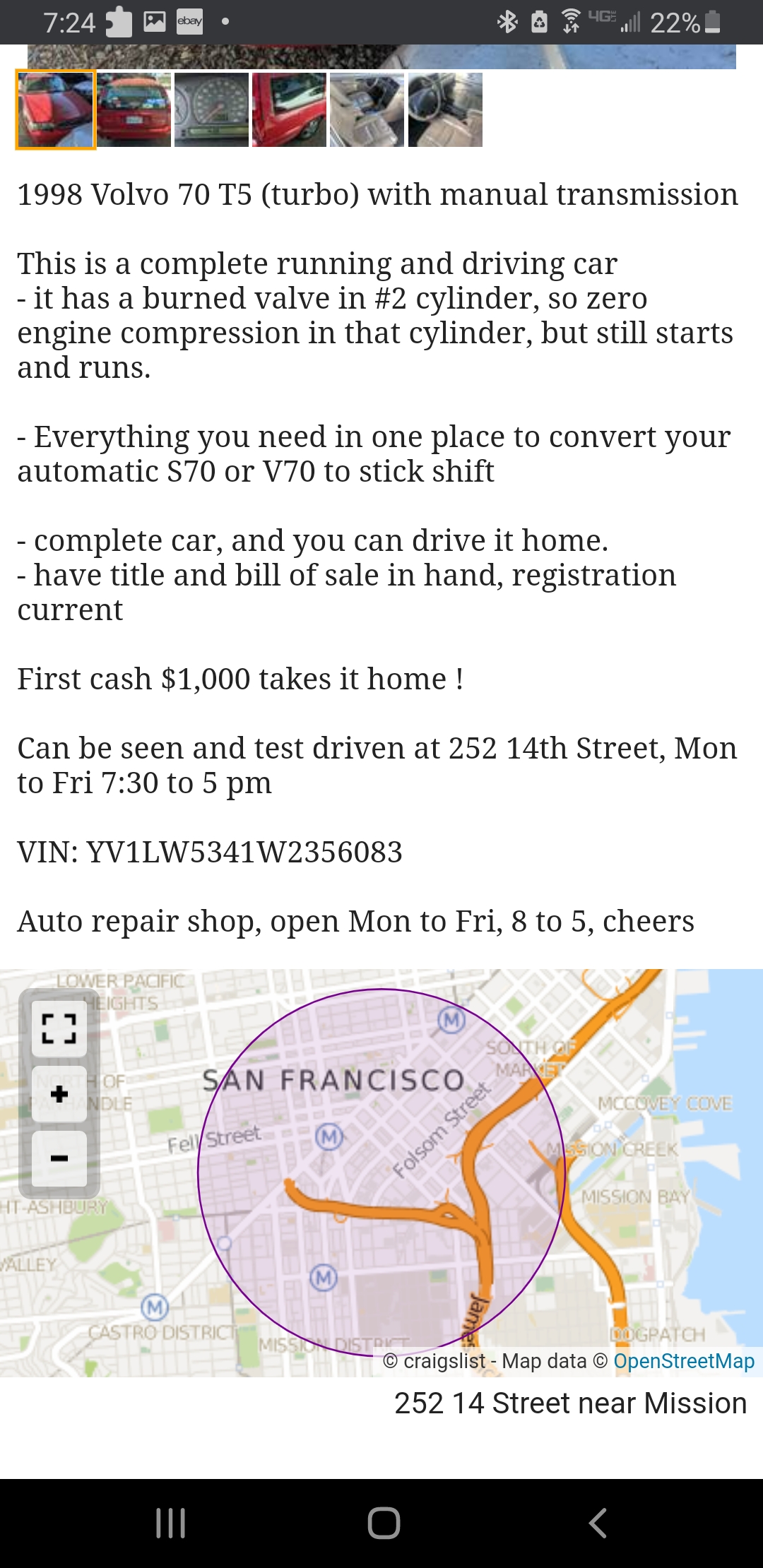Select the highlighted red car hood thumbnail
763x1568 pixels.
tap(56, 110)
